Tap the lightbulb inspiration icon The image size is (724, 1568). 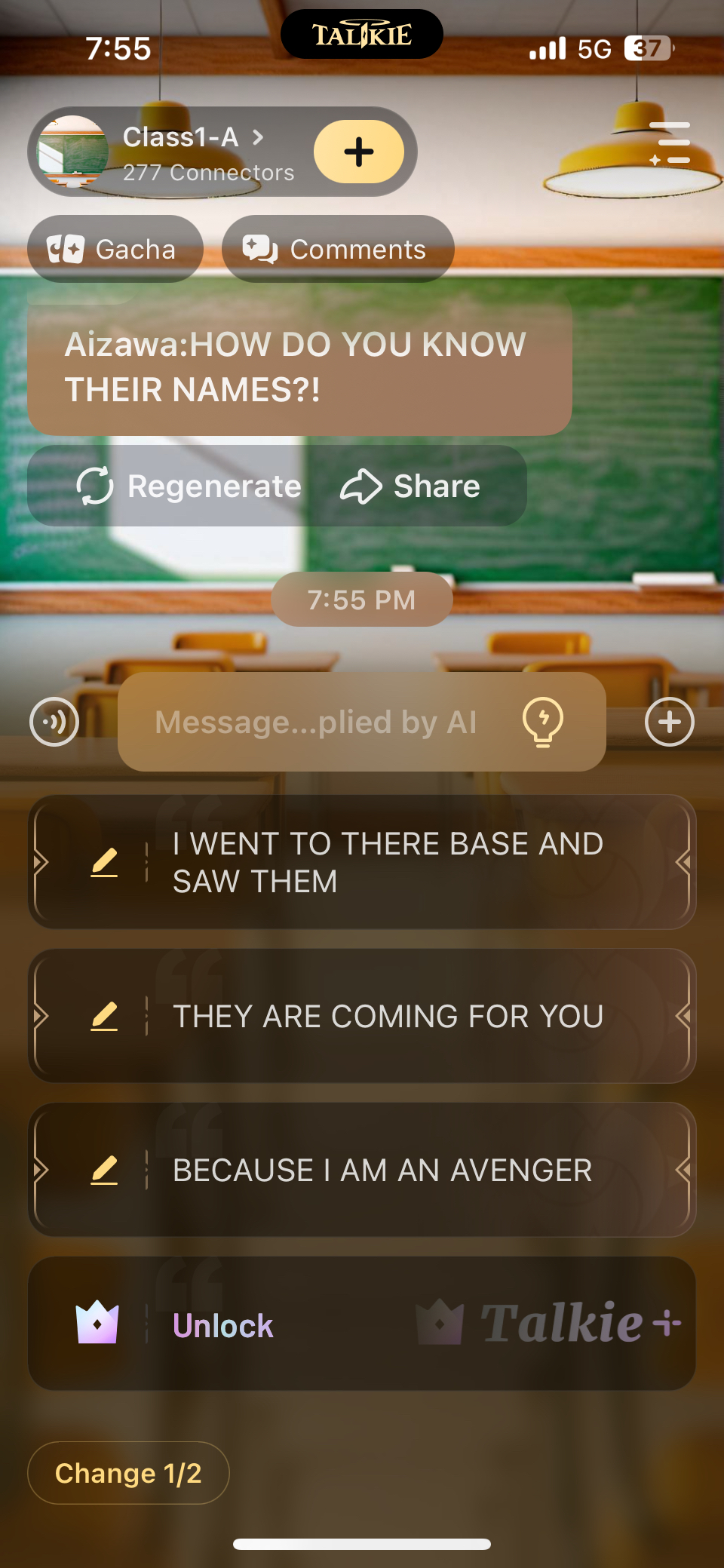(542, 722)
